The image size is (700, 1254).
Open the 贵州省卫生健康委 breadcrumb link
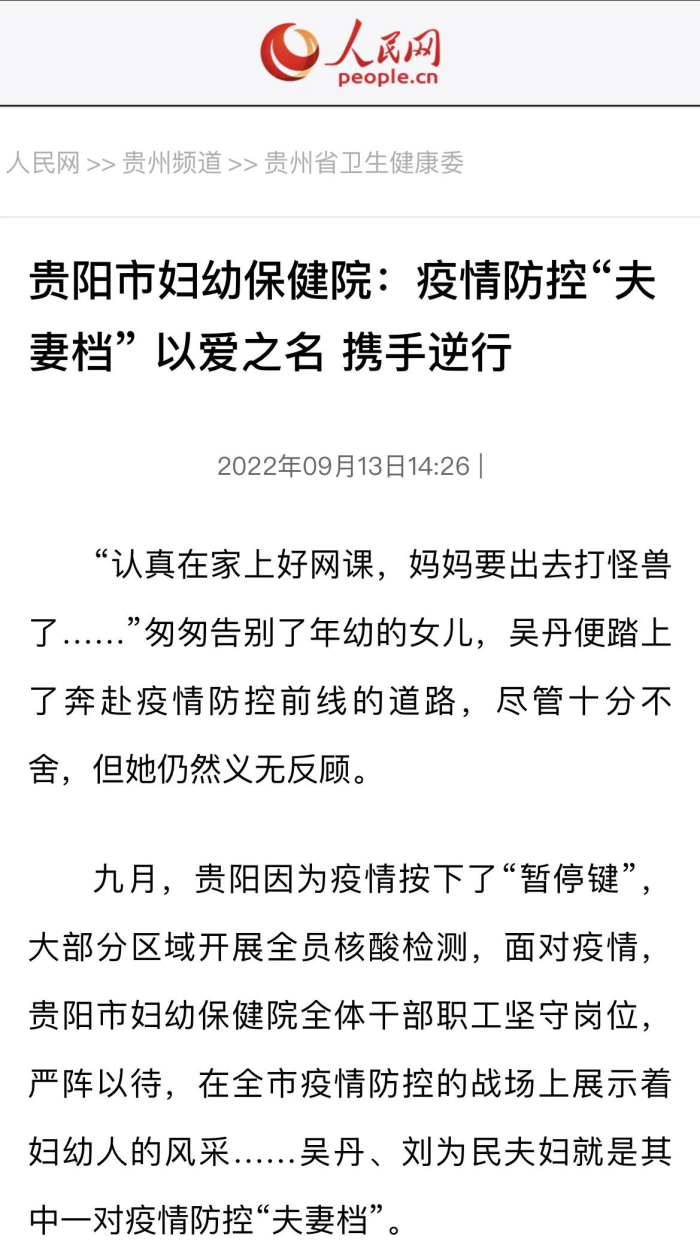364,163
